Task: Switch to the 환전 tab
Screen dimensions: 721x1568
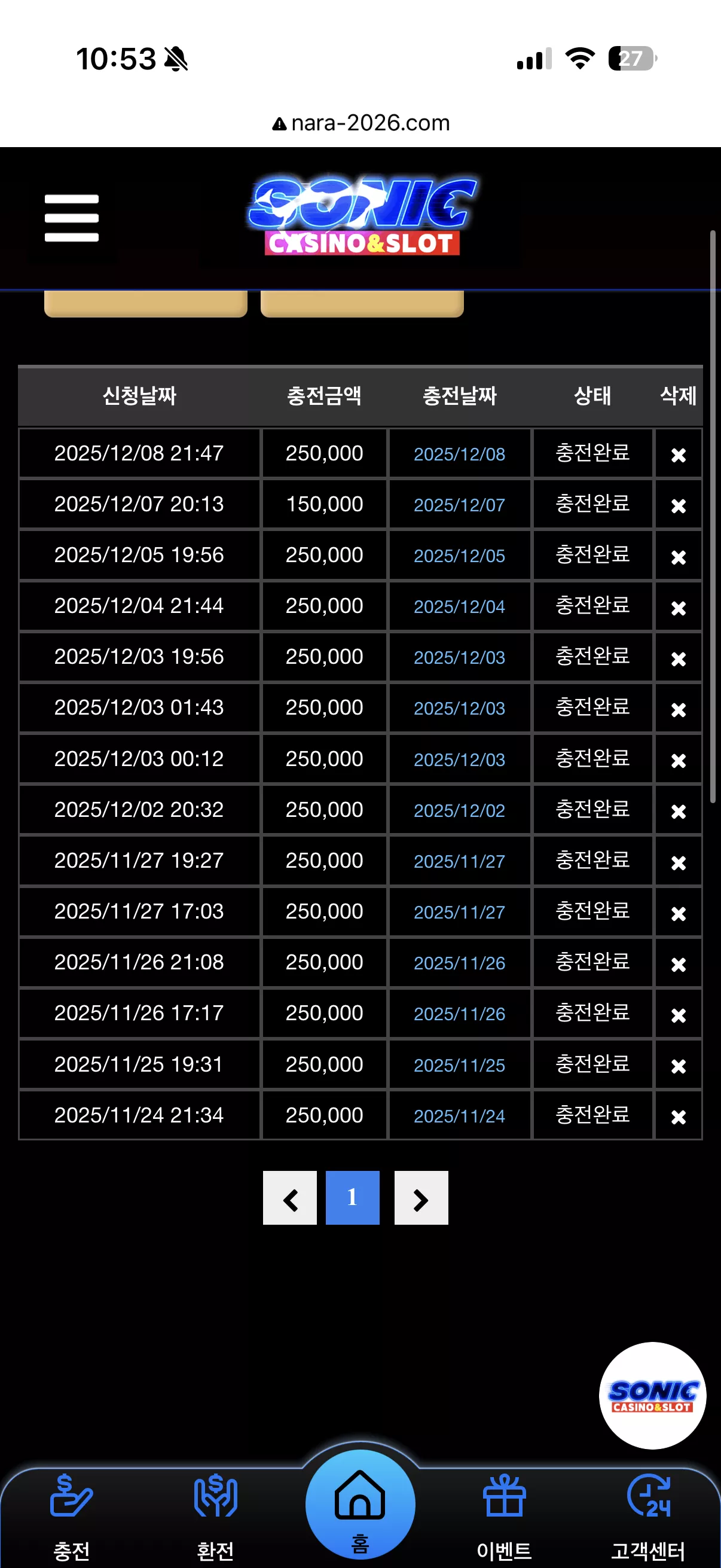Action: pyautogui.click(x=215, y=1517)
